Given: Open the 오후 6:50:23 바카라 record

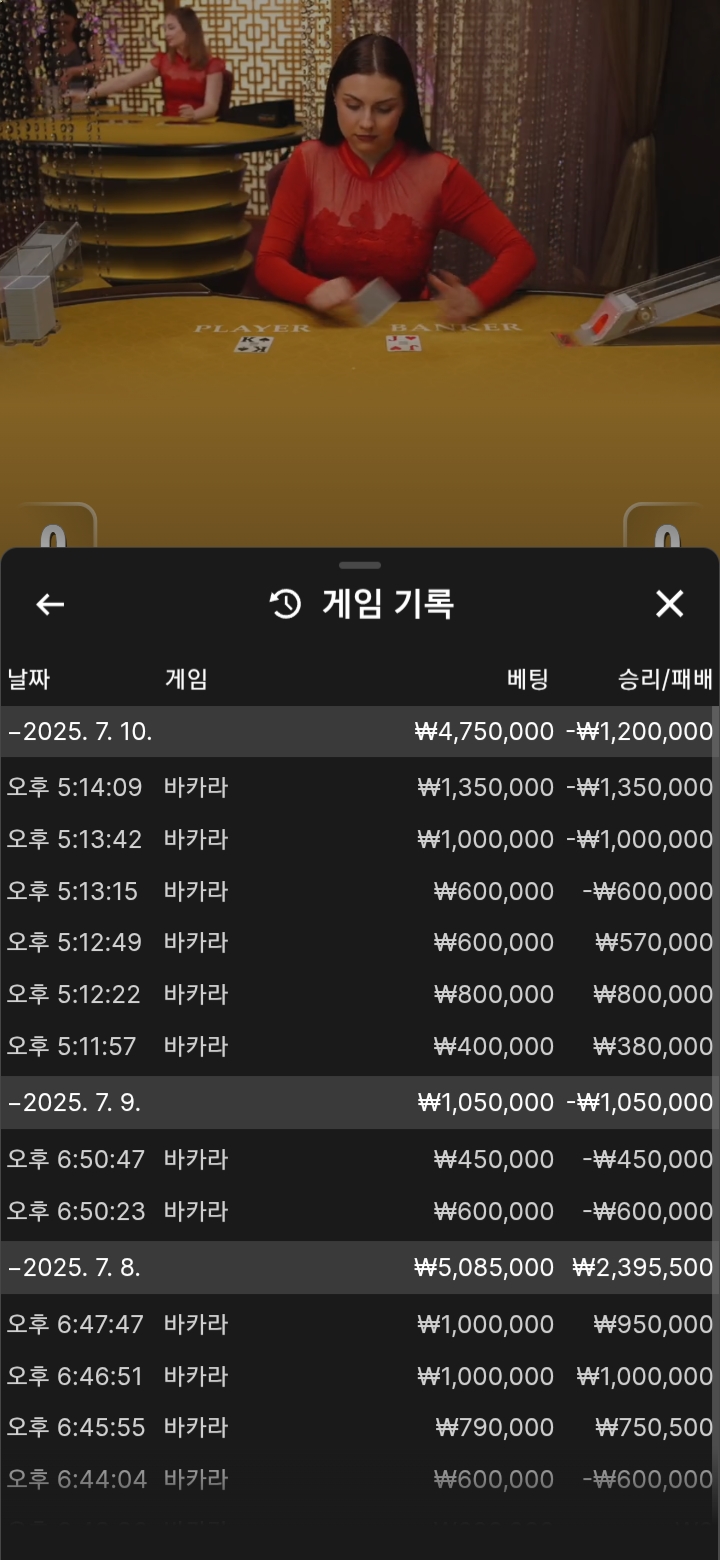Looking at the screenshot, I should coord(360,1212).
